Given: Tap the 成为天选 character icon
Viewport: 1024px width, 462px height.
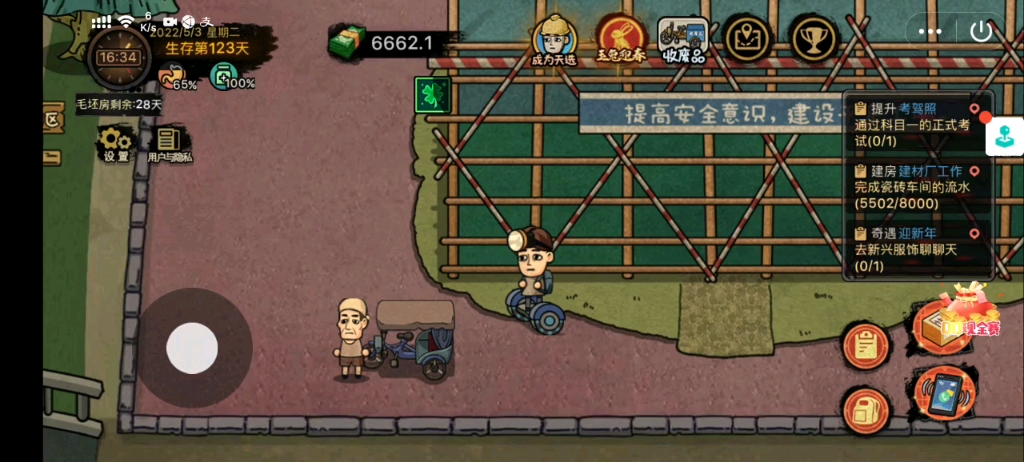Looking at the screenshot, I should point(553,40).
